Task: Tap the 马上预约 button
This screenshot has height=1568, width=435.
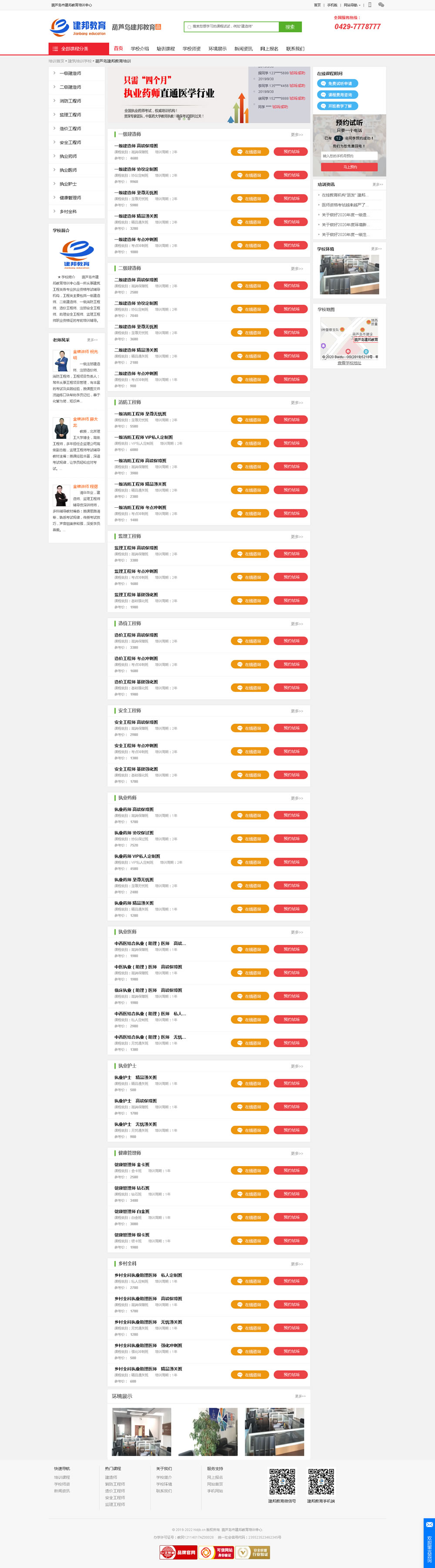Action: [x=349, y=167]
